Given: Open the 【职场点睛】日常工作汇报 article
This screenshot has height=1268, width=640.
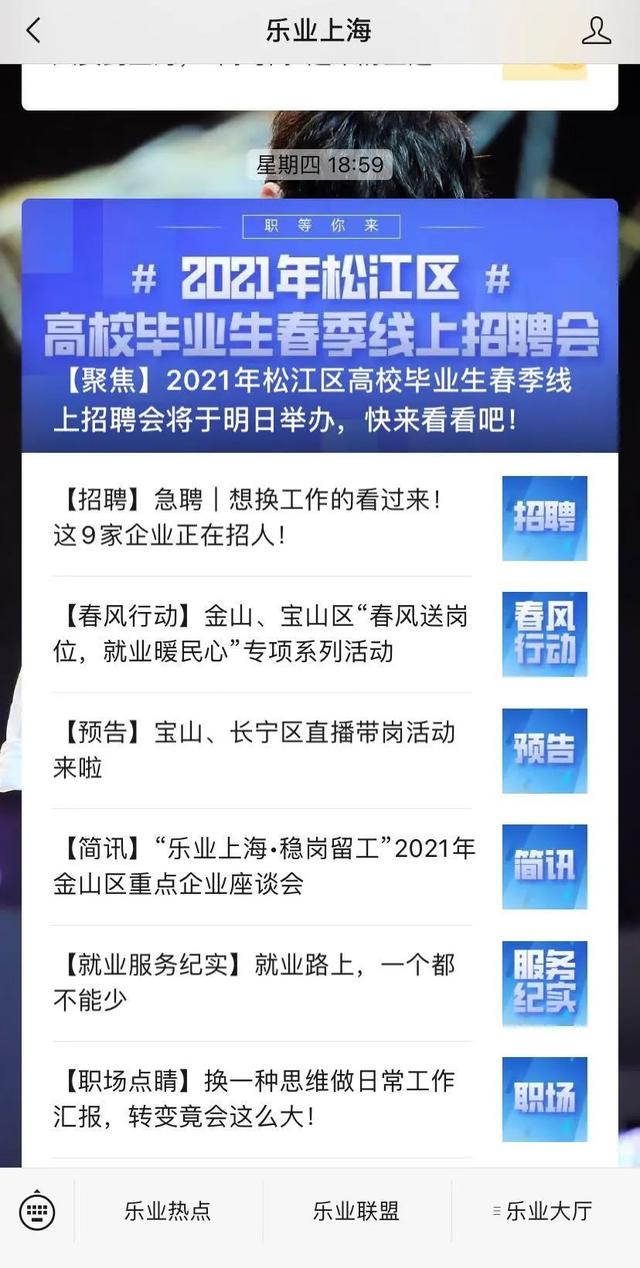Looking at the screenshot, I should point(320,1099).
